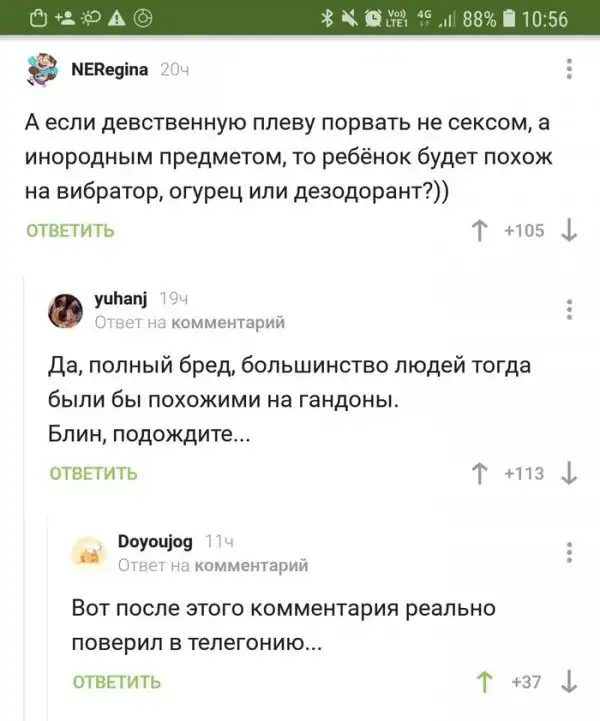Image resolution: width=600 pixels, height=721 pixels.
Task: Open Doyoujog's profile
Action: (x=155, y=542)
